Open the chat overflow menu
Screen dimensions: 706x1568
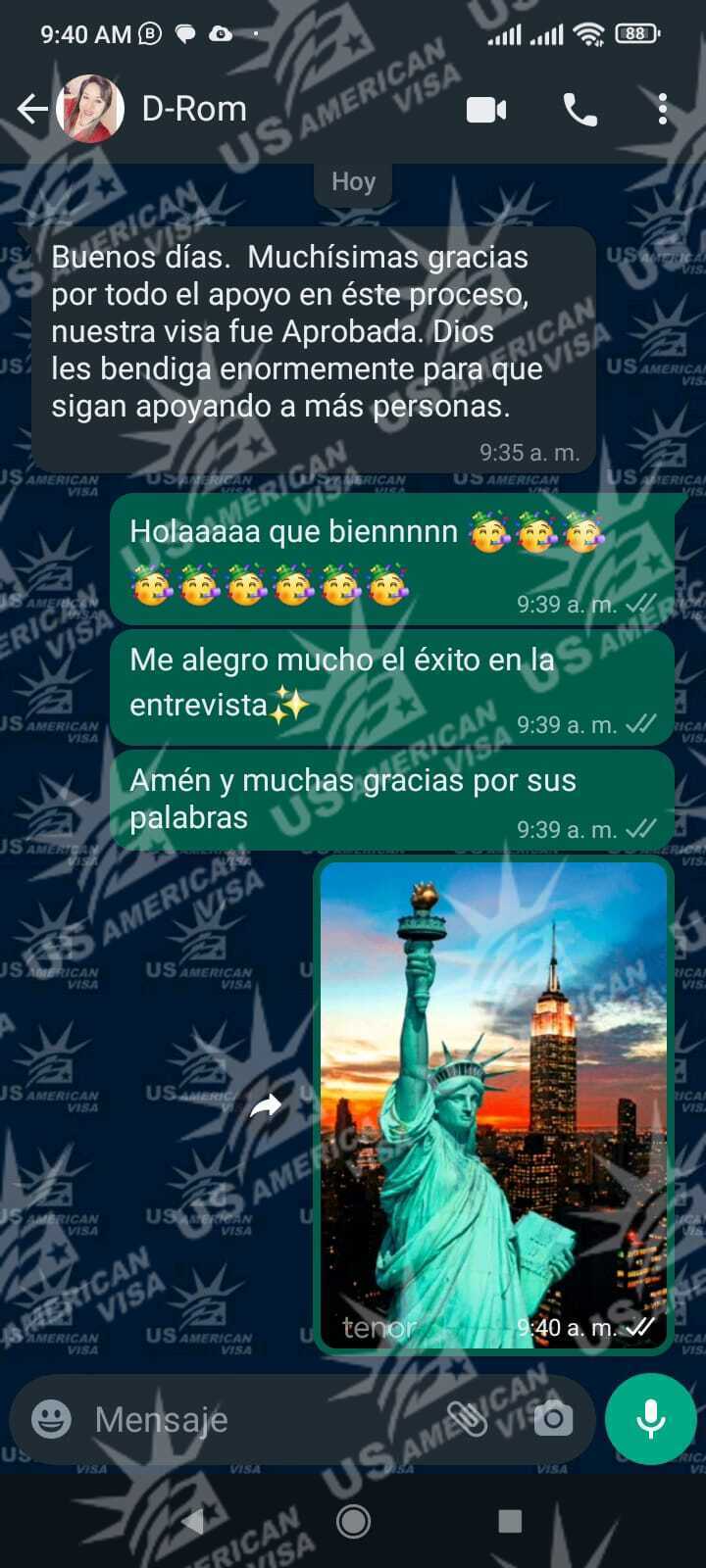point(663,110)
